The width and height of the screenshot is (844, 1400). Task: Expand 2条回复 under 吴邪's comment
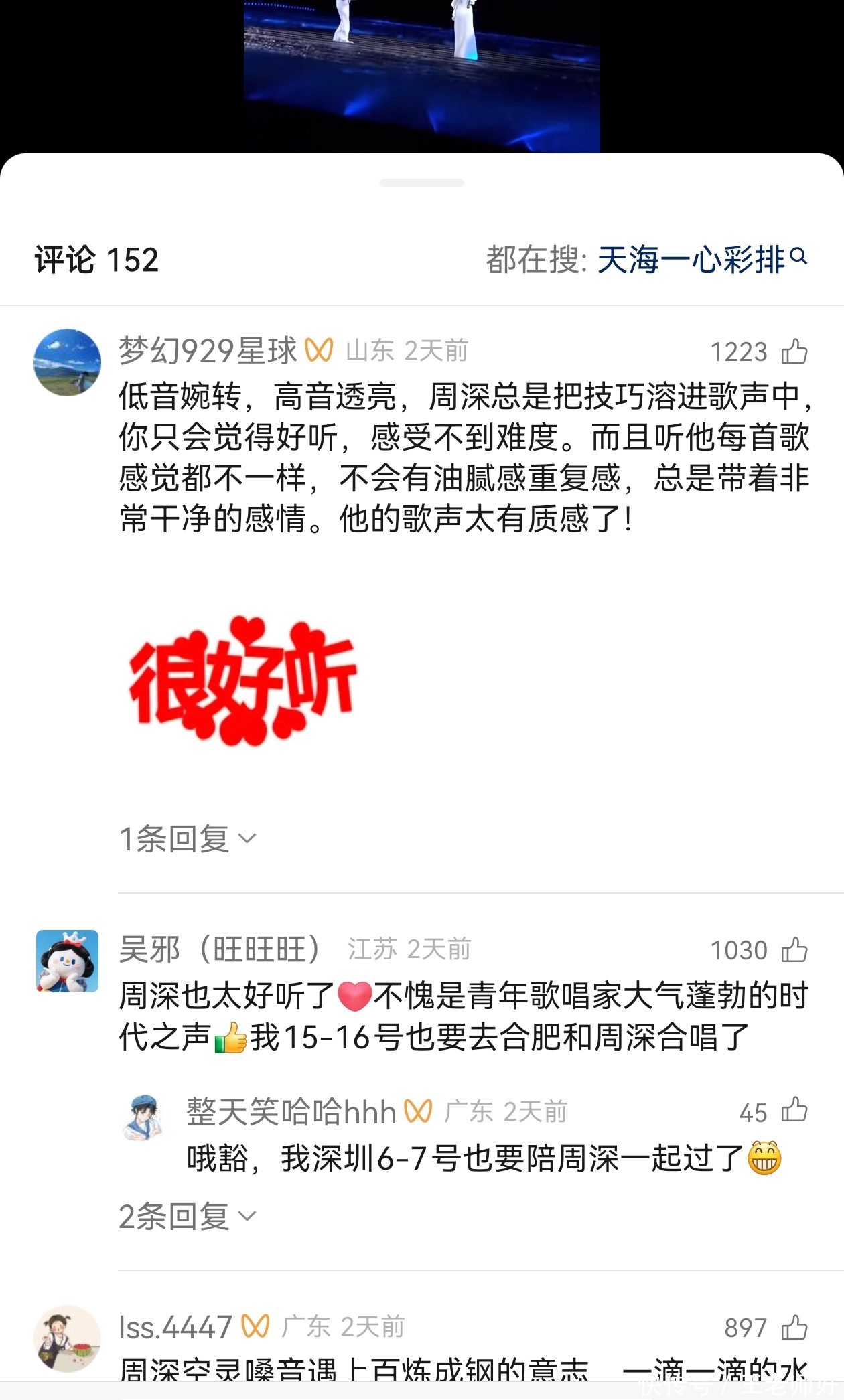(187, 1216)
